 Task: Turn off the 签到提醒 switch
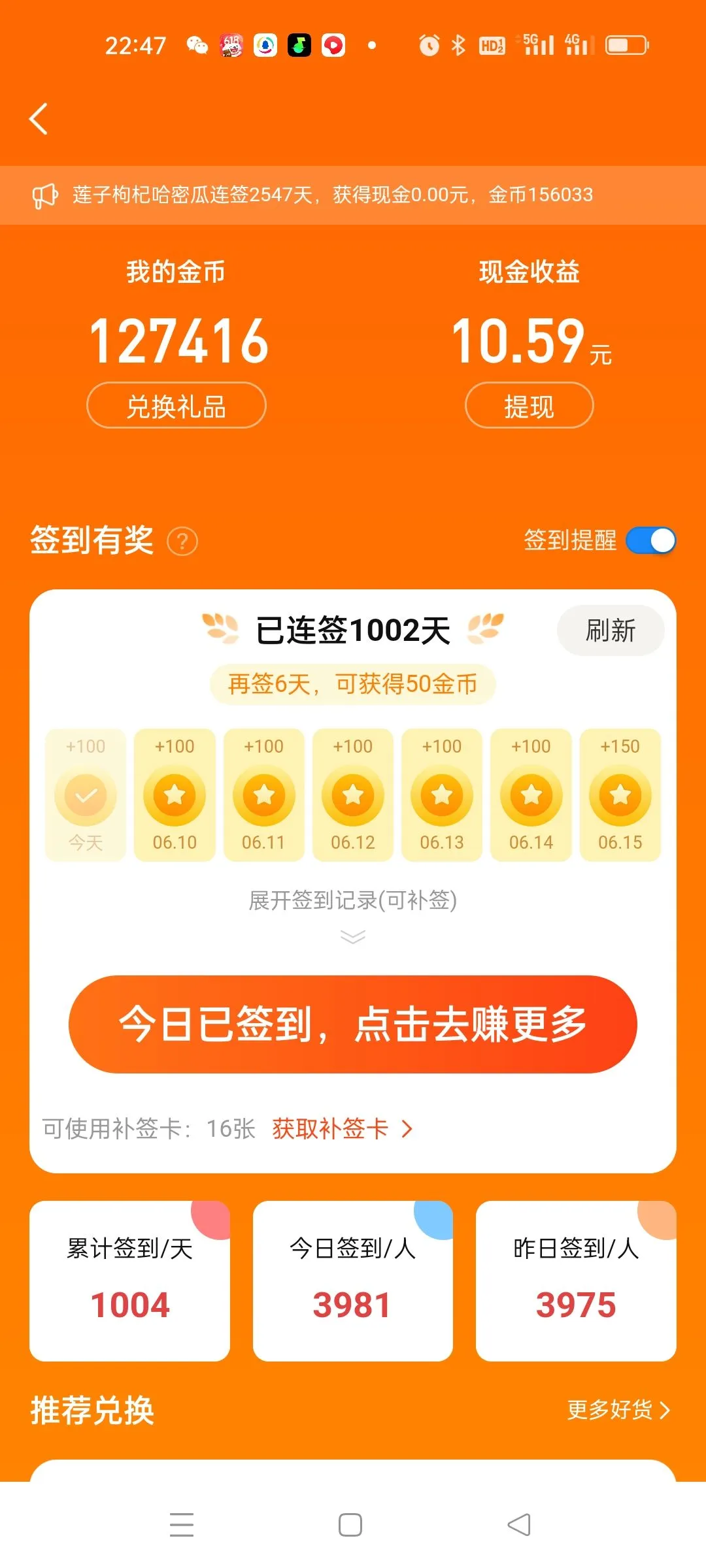650,541
